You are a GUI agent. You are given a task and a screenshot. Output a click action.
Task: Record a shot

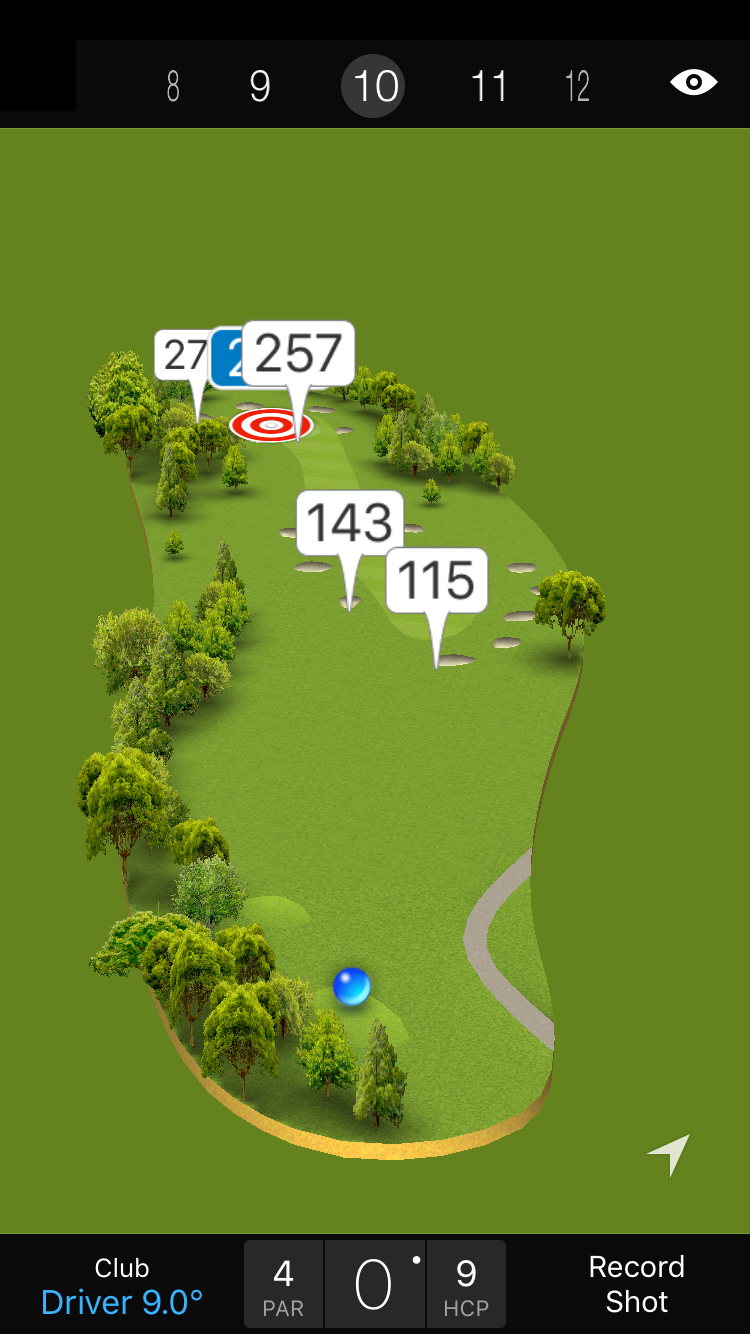(636, 1284)
